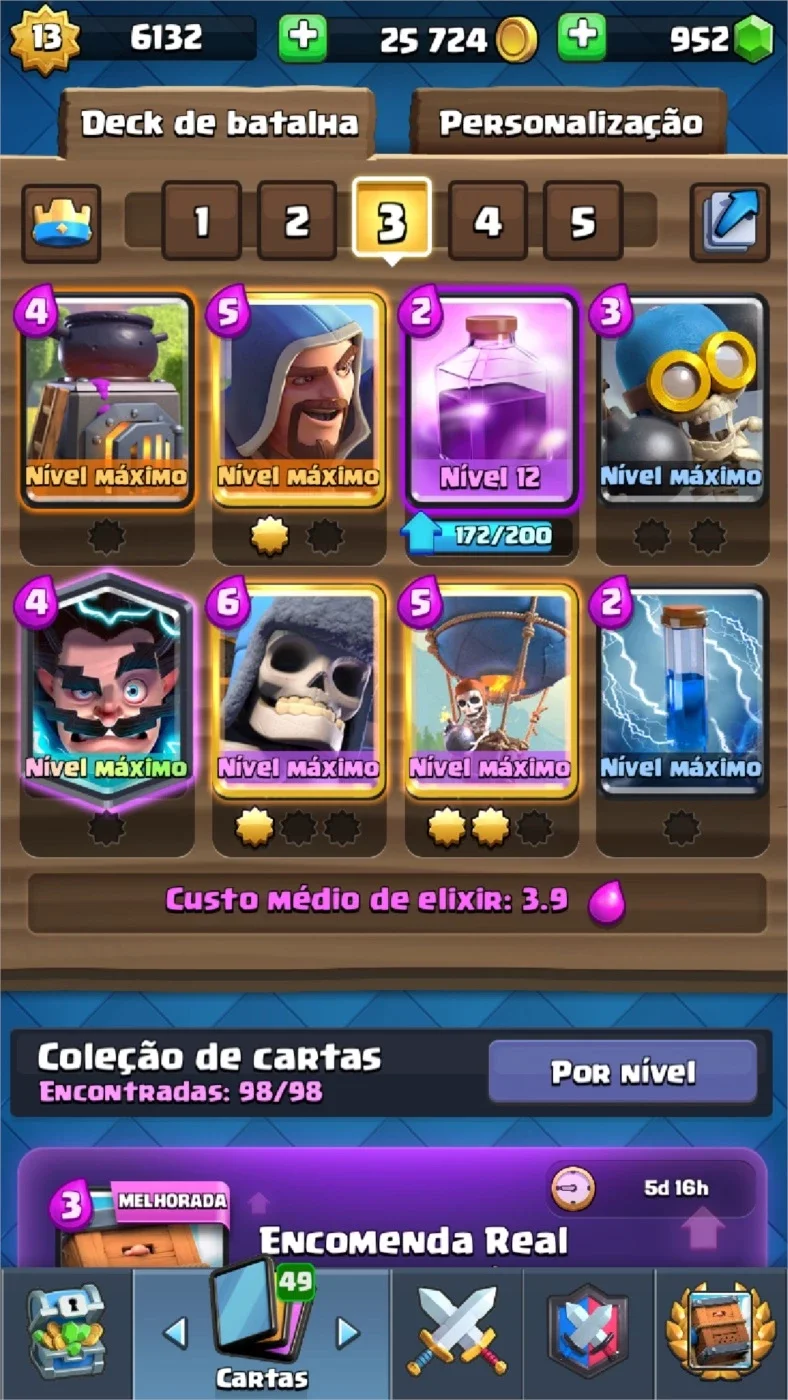This screenshot has width=788, height=1400.
Task: Switch to the battle crossed swords tab
Action: point(457,1332)
